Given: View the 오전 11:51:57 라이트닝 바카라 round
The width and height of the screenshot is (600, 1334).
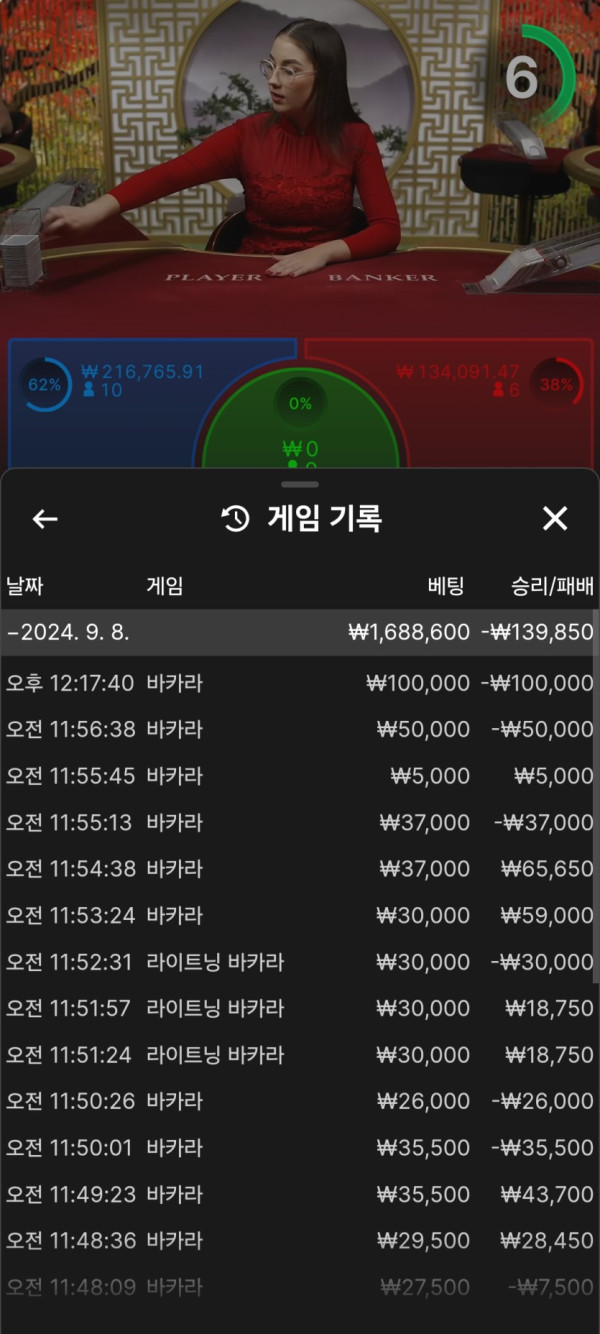Looking at the screenshot, I should [x=298, y=1008].
